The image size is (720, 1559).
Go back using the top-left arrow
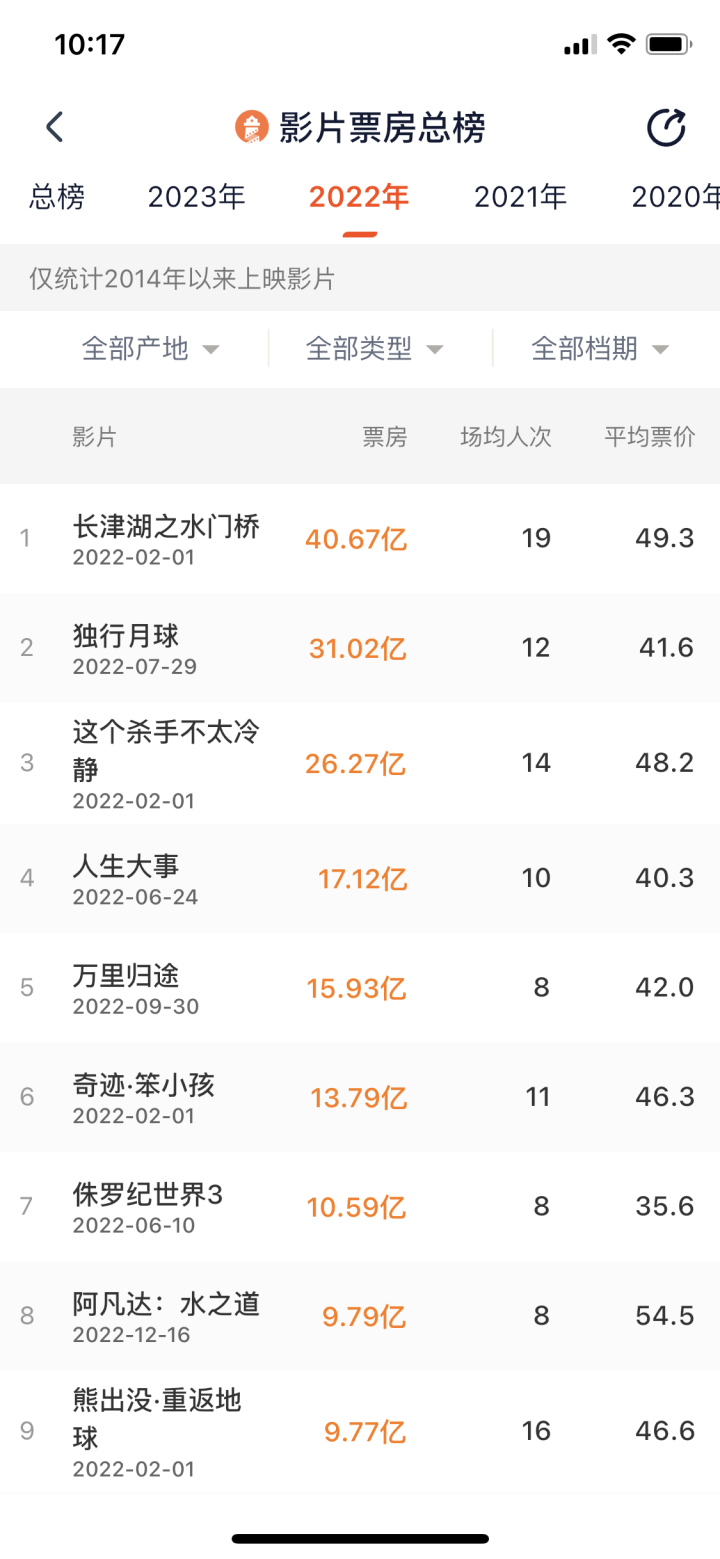click(55, 127)
